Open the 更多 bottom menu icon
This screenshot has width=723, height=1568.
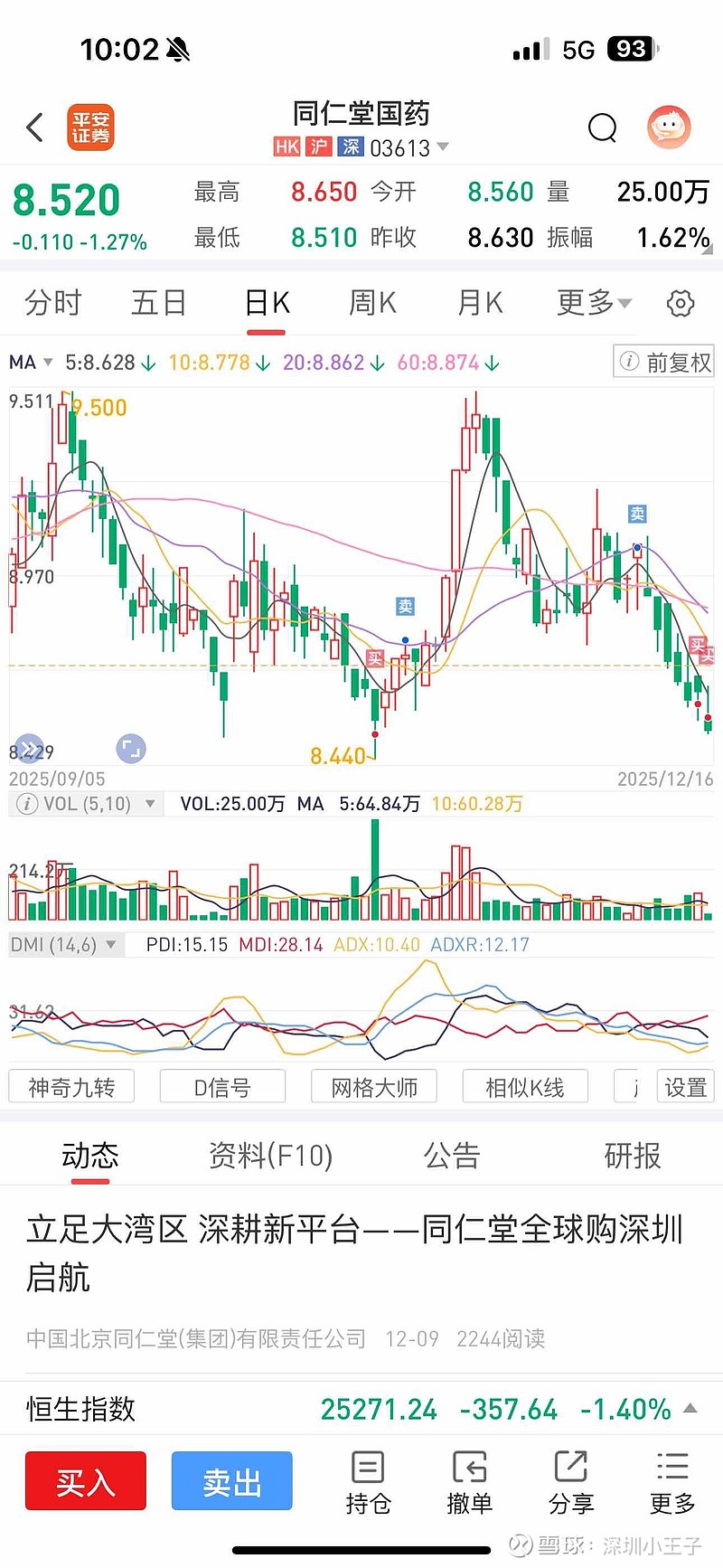click(x=671, y=1480)
